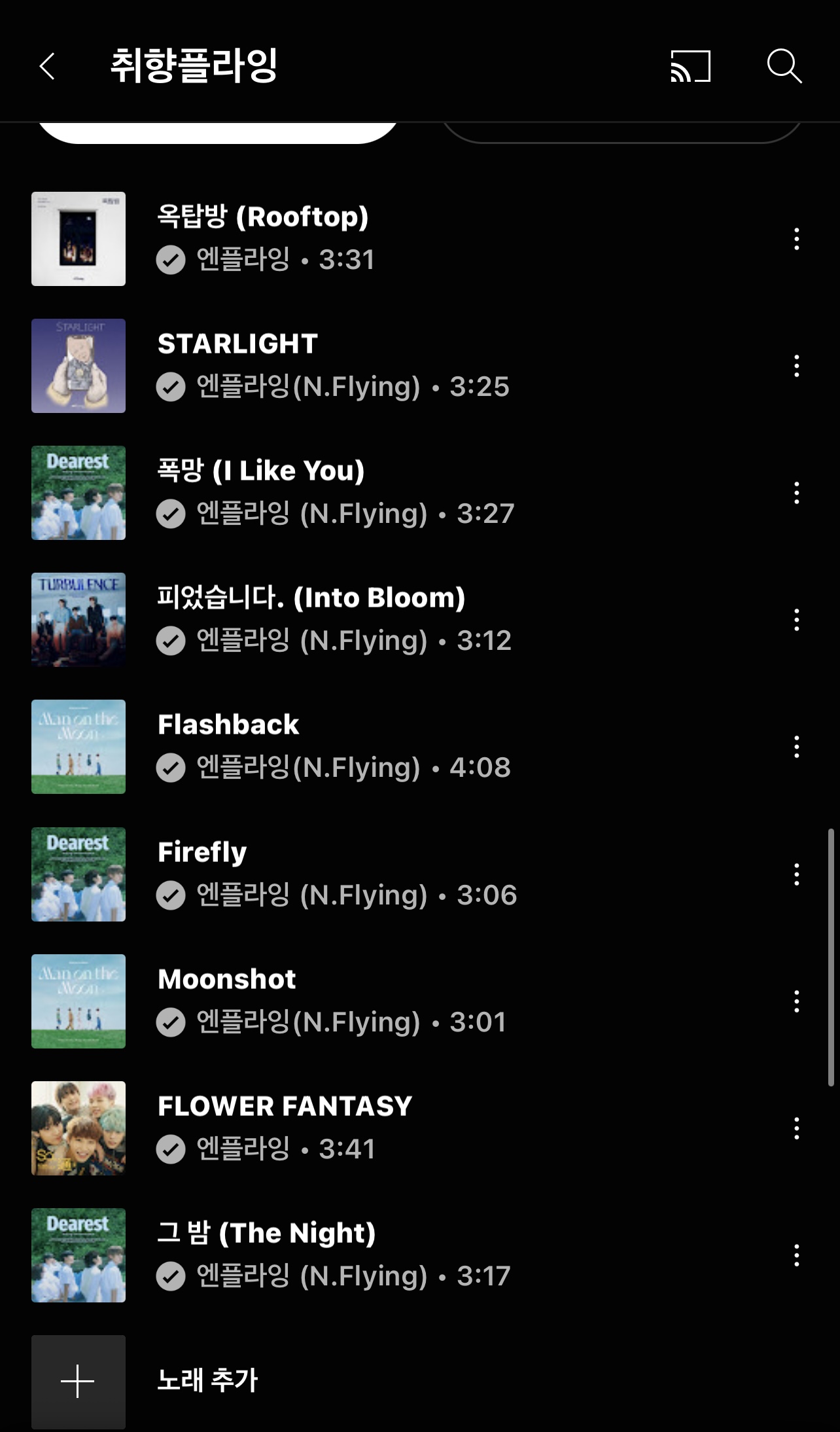The image size is (840, 1432).
Task: Play the song 옥탑방 (Rooftop)
Action: click(263, 217)
